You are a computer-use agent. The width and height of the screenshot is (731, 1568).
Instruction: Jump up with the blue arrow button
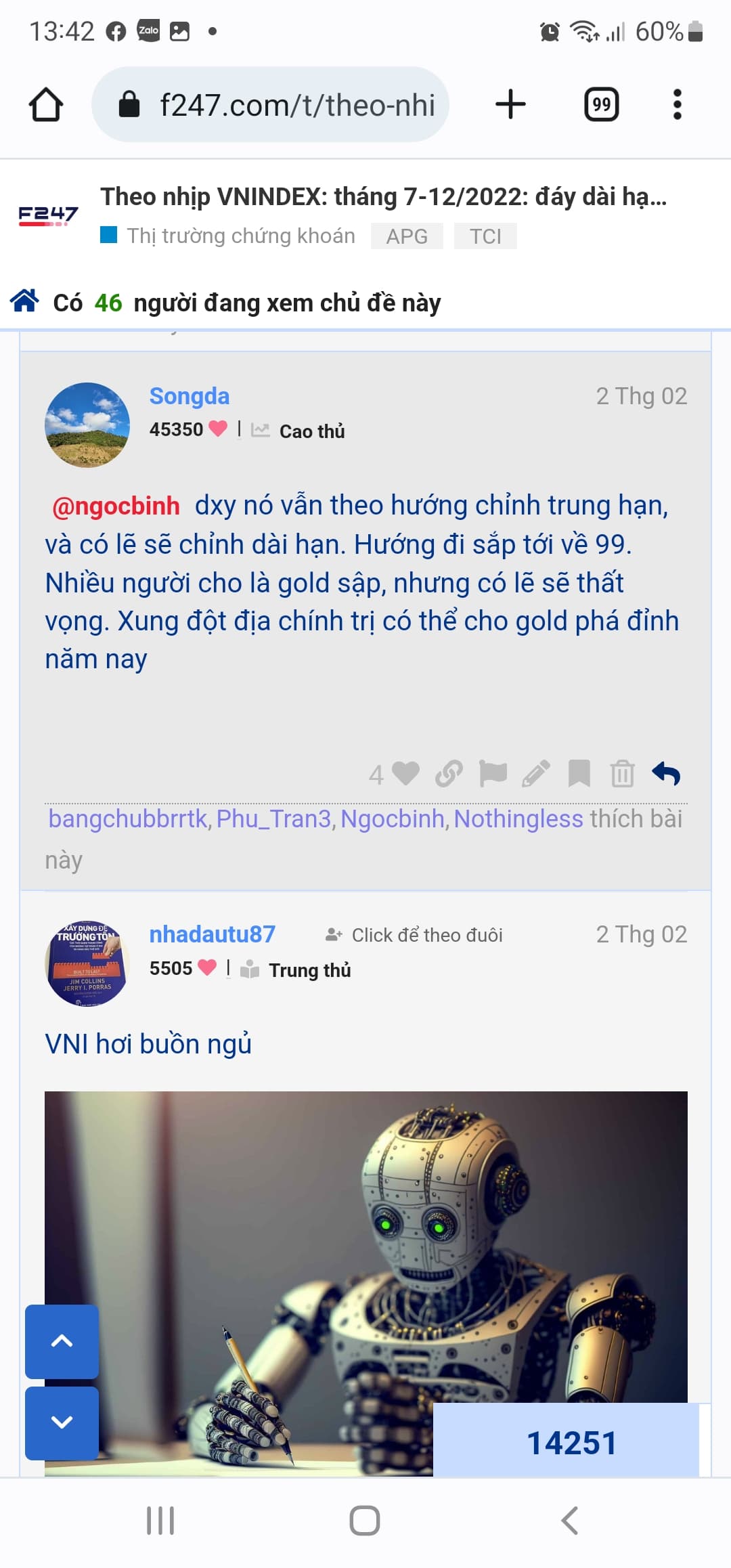coord(62,1341)
